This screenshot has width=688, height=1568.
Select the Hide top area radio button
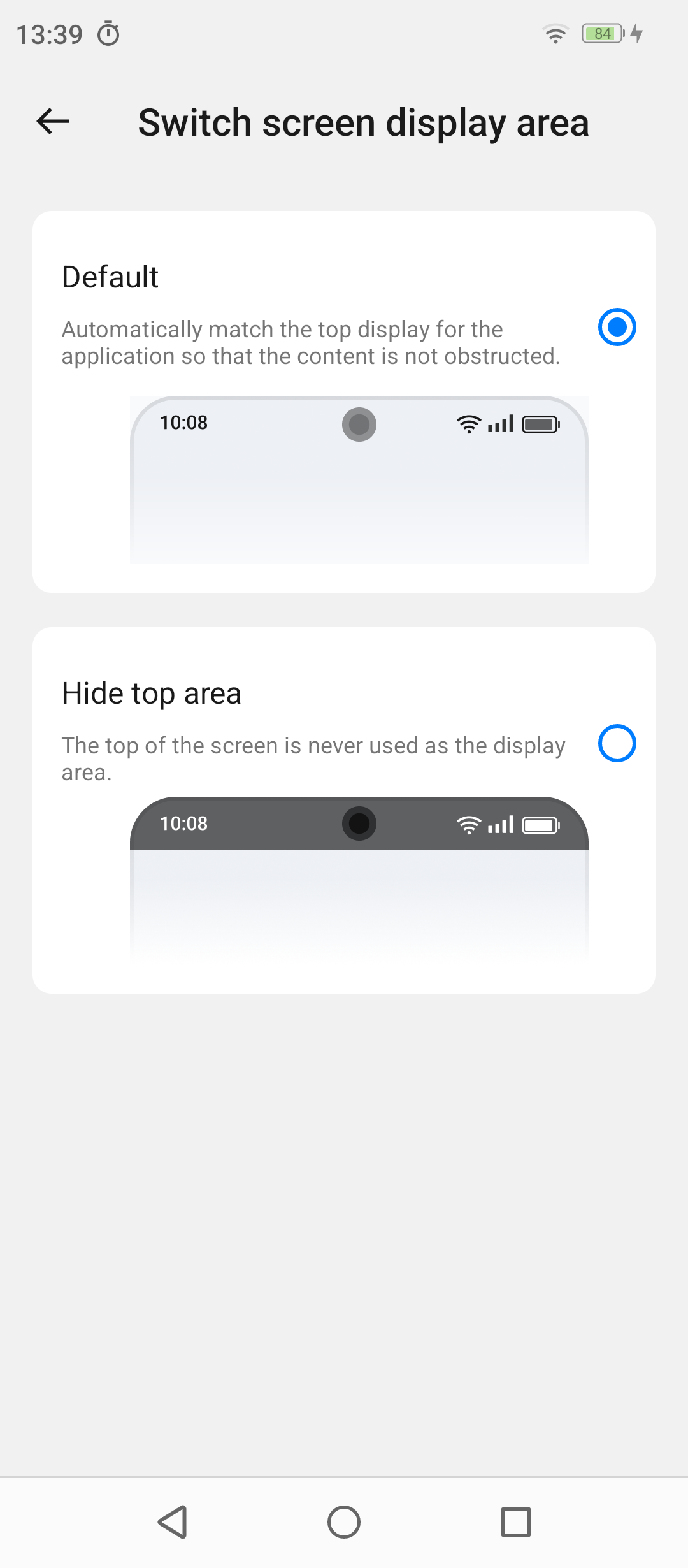coord(617,743)
